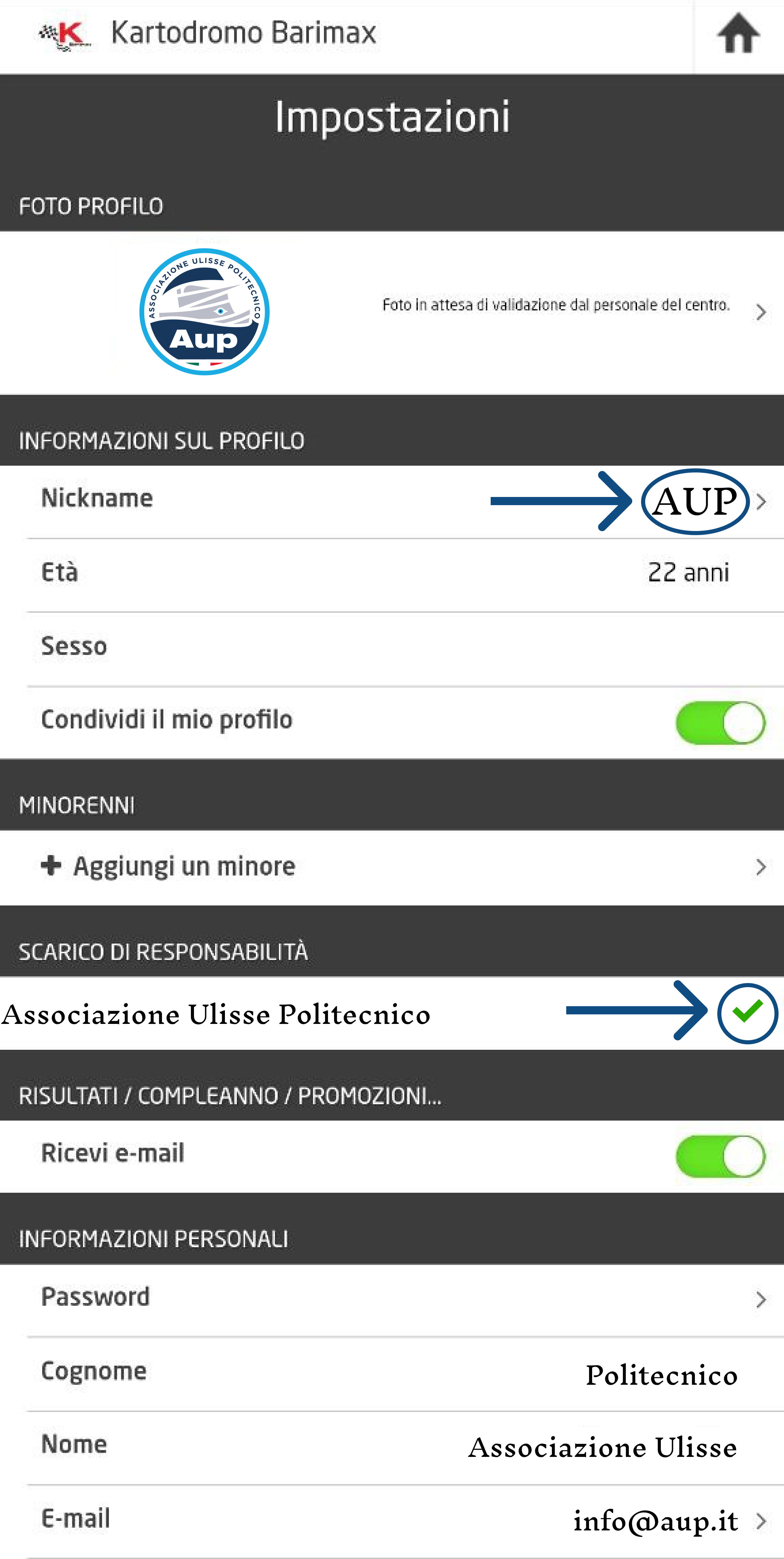The height and width of the screenshot is (1559, 784).
Task: Edit the Nickname field
Action: coord(392,501)
